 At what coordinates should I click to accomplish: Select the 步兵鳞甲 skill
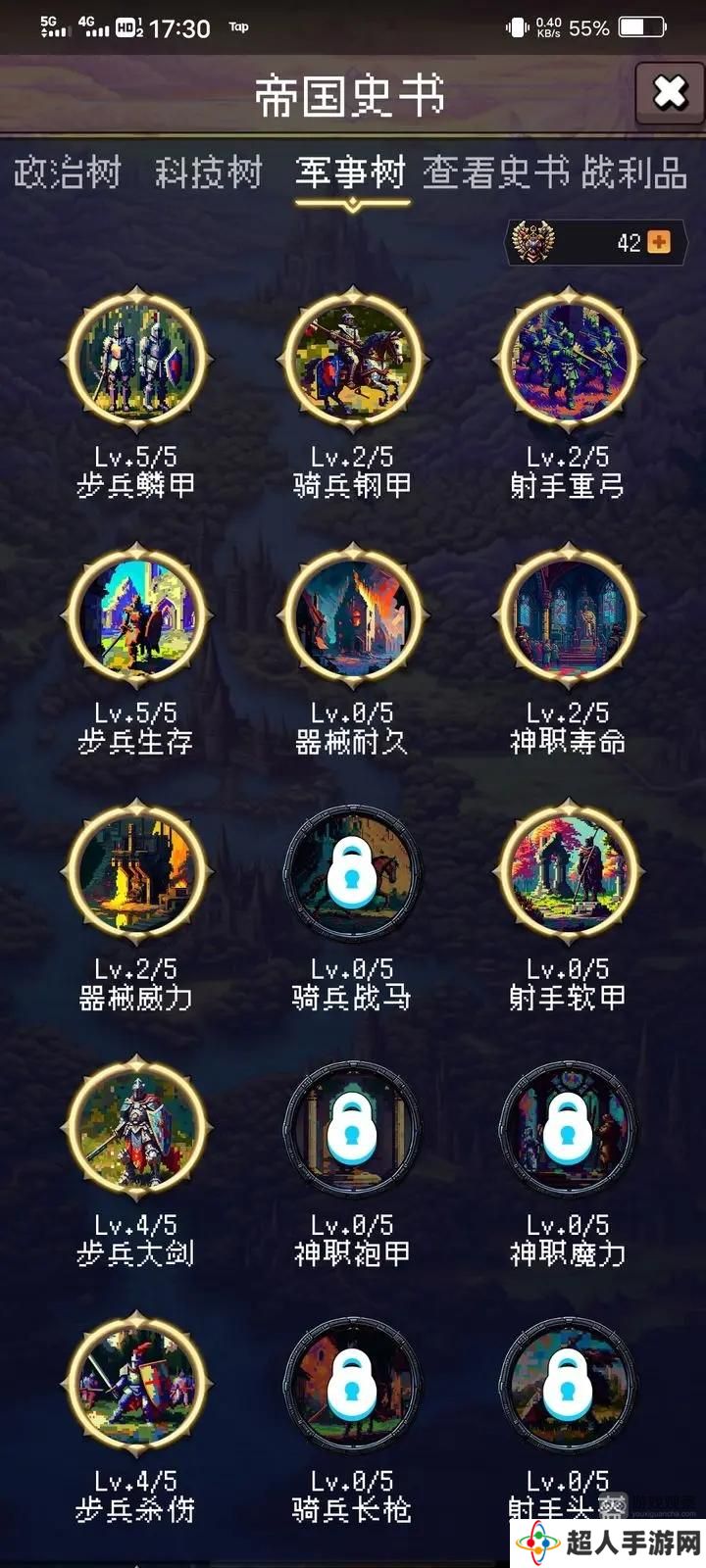click(x=136, y=359)
